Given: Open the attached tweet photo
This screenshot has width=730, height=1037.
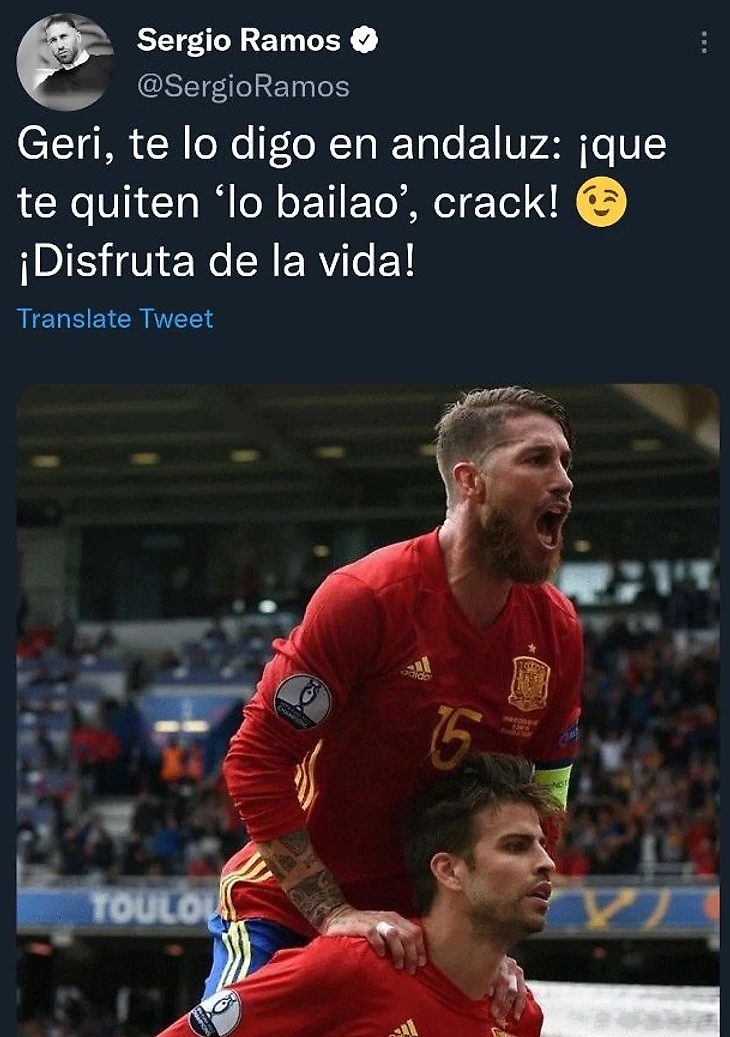Looking at the screenshot, I should (x=367, y=710).
